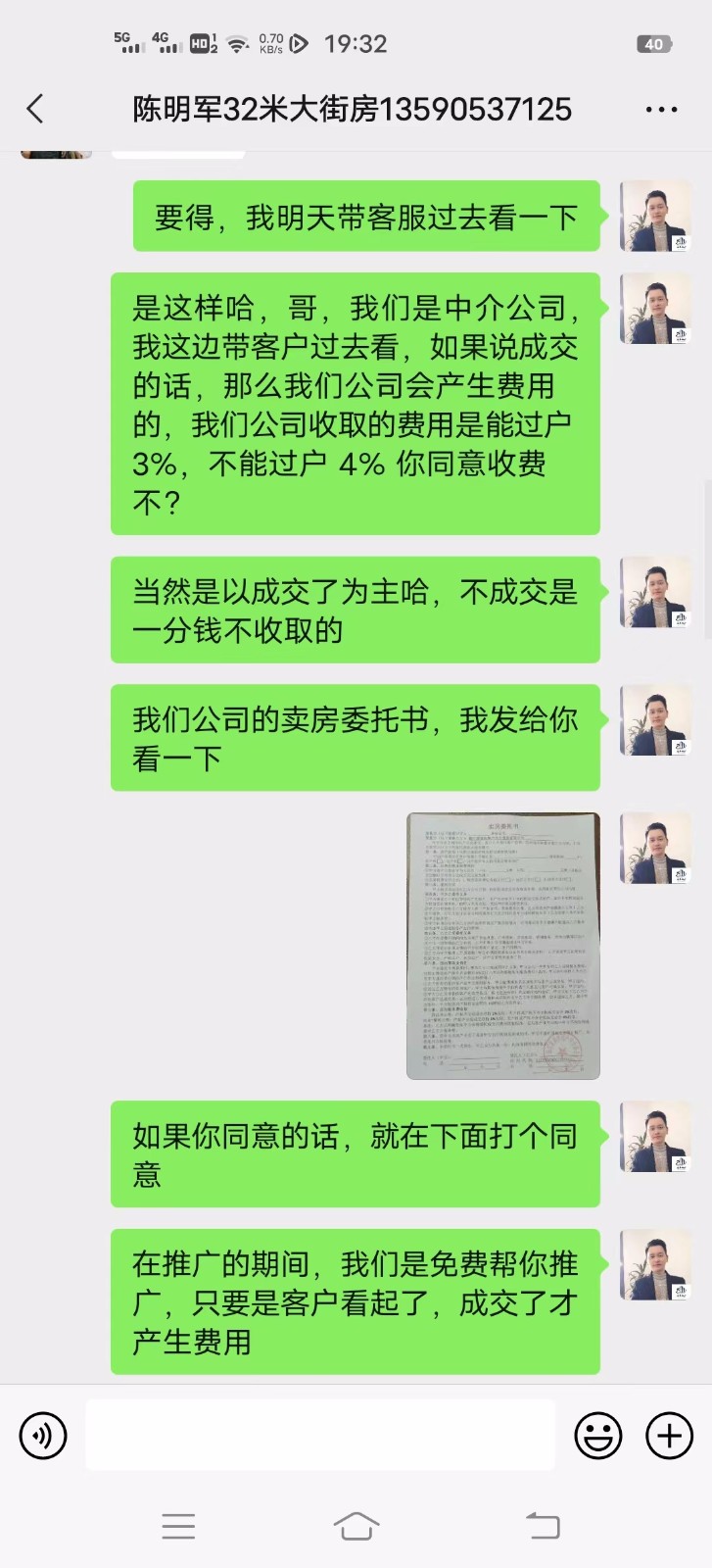Tap the sender avatar beside 要得 message
The height and width of the screenshot is (1568, 712).
(x=655, y=217)
